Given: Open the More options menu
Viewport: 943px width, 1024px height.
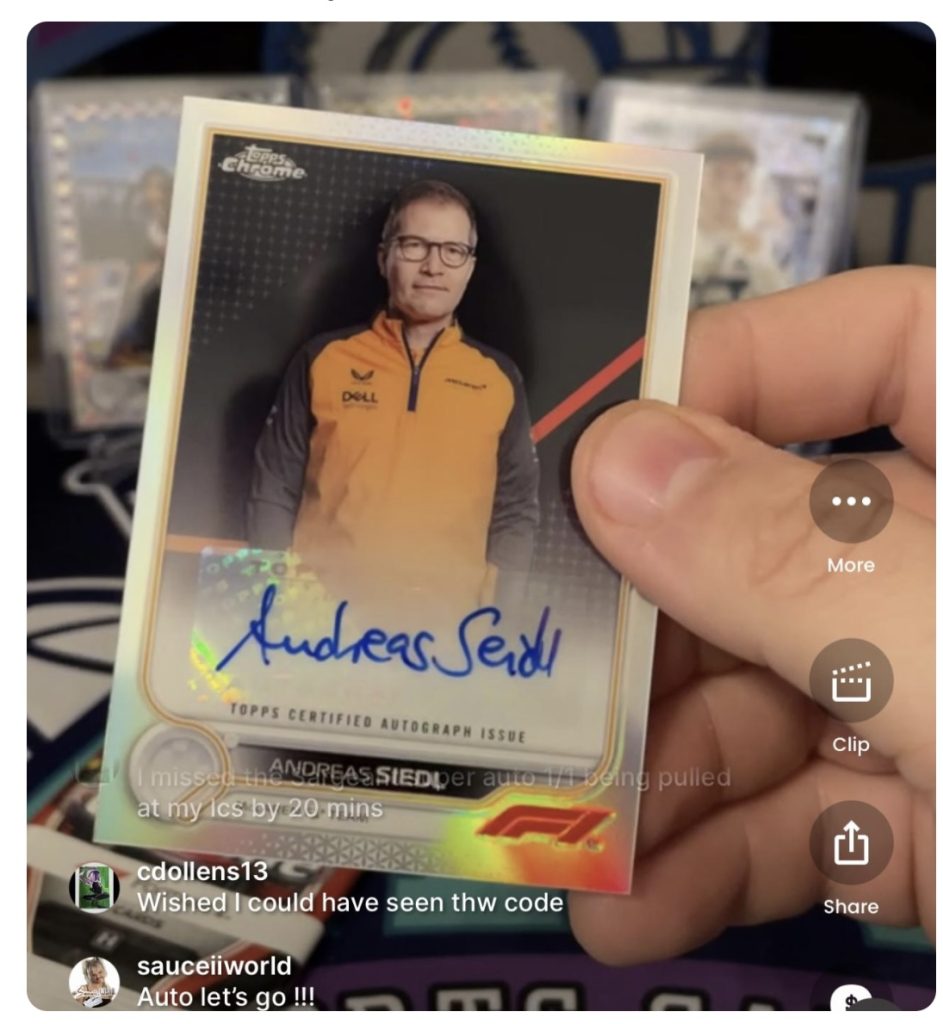Looking at the screenshot, I should click(850, 501).
